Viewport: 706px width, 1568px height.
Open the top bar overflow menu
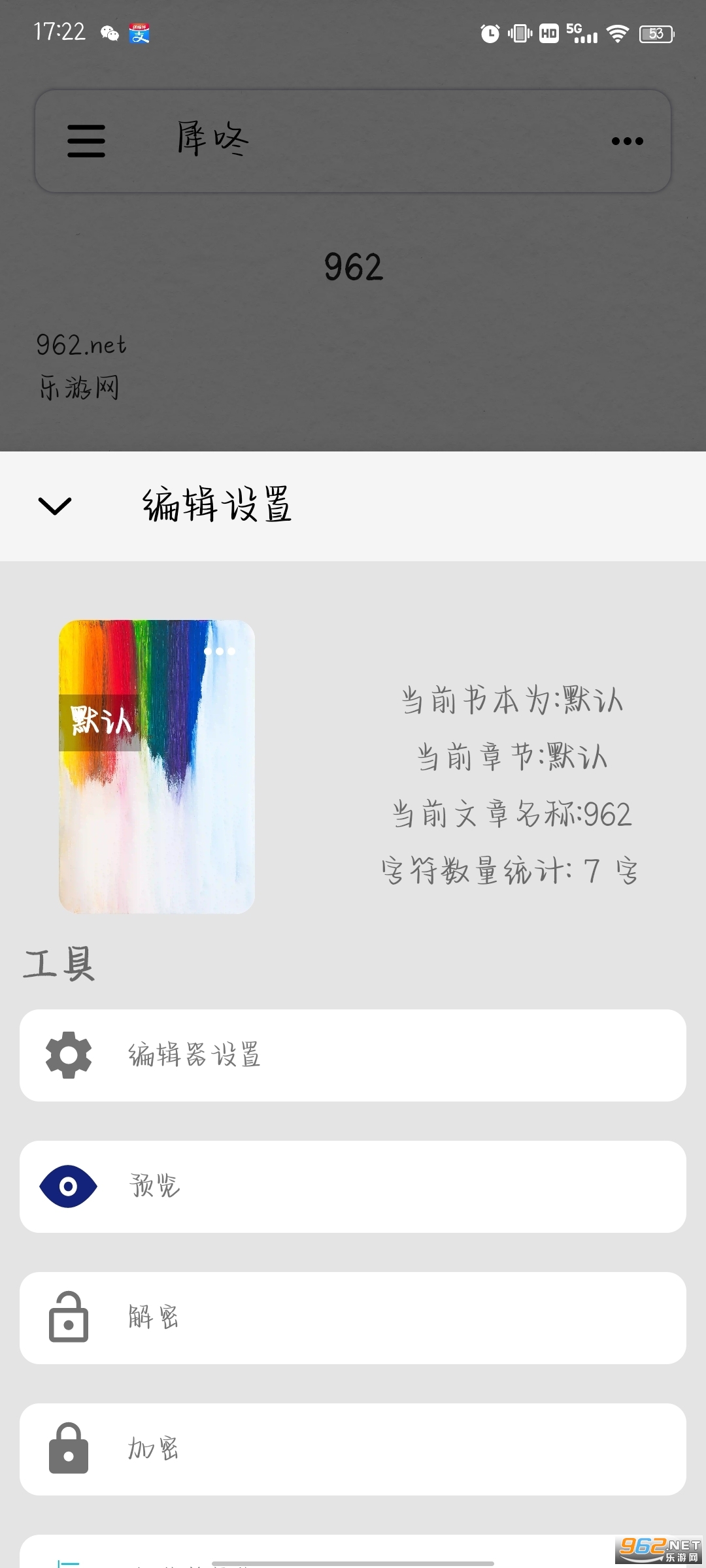(628, 141)
